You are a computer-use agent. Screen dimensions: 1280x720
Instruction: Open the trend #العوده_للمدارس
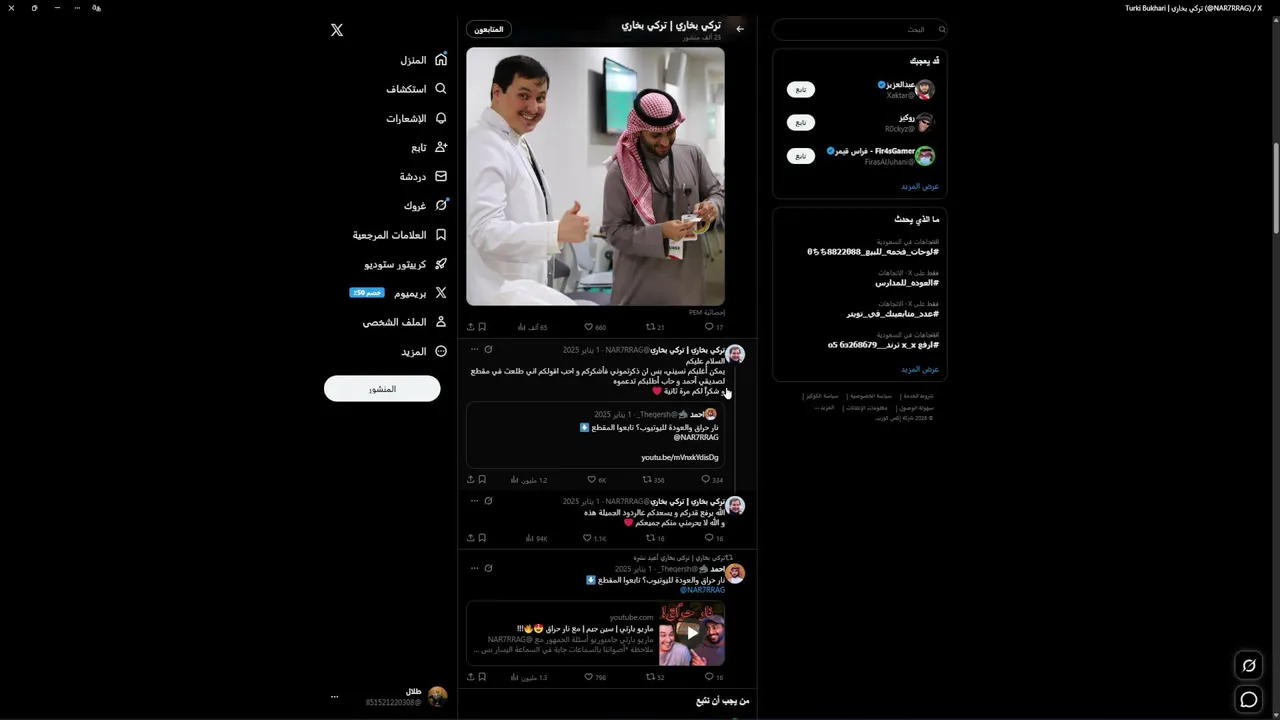(x=906, y=283)
